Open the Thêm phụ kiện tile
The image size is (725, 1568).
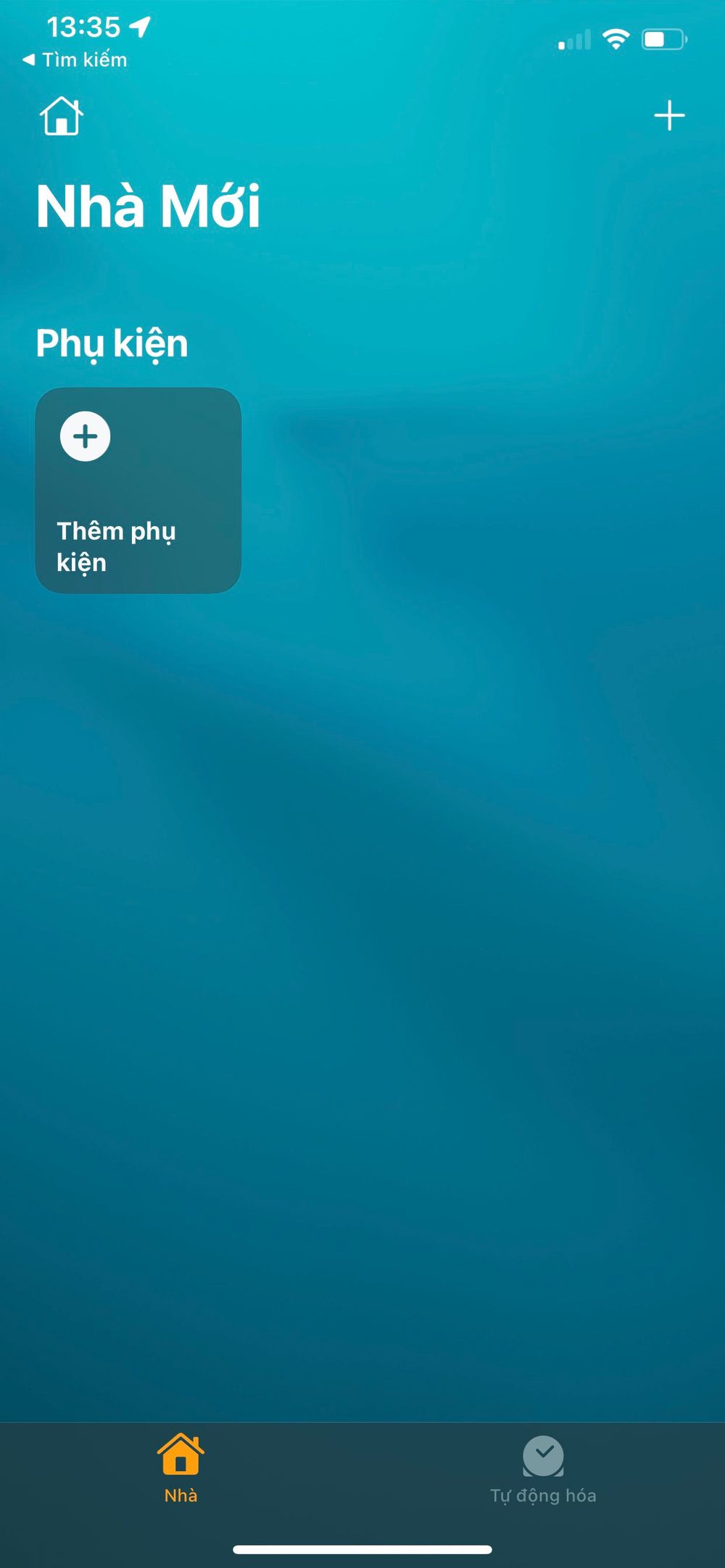click(138, 491)
